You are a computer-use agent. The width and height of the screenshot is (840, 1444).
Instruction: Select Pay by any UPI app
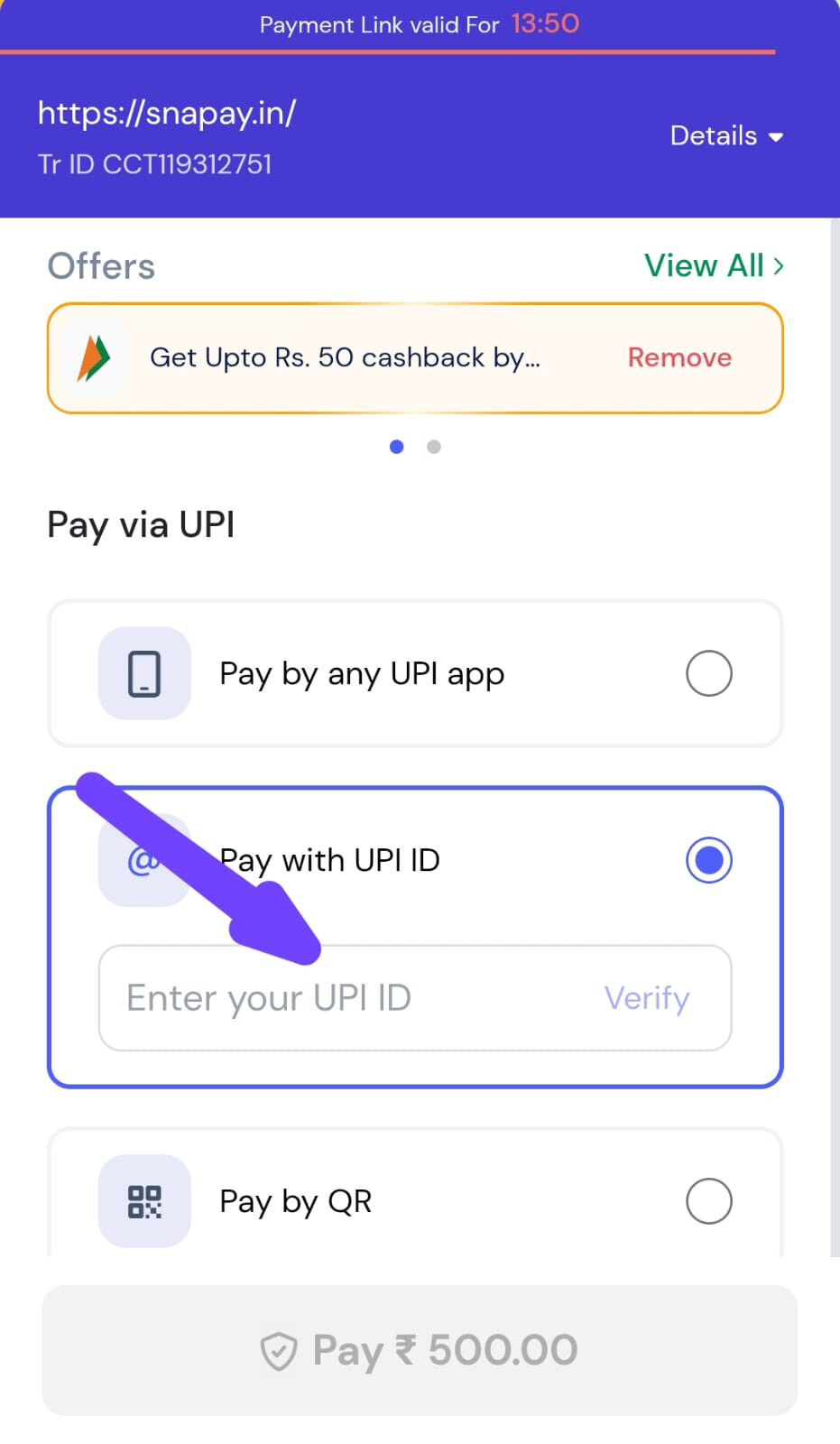(x=415, y=673)
